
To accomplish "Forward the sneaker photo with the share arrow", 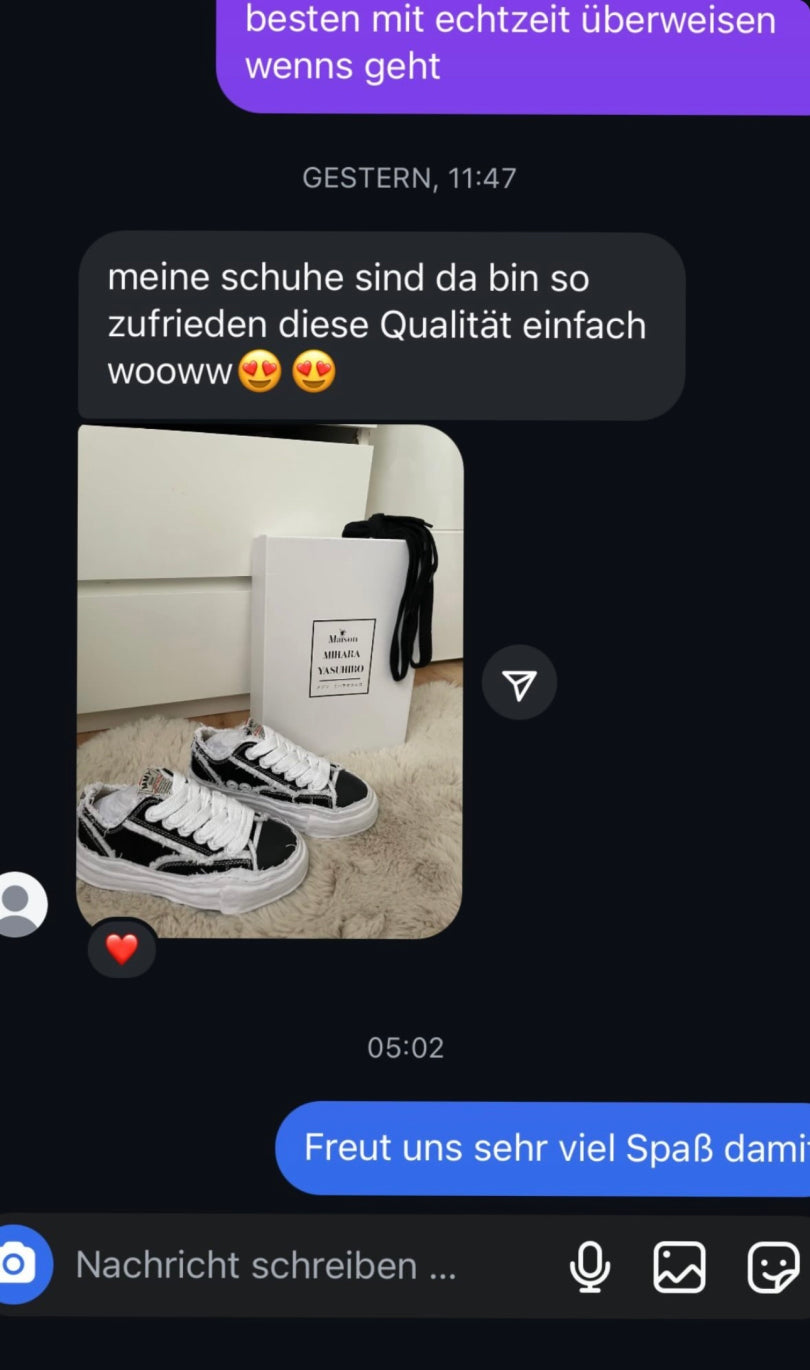I will click(x=519, y=683).
